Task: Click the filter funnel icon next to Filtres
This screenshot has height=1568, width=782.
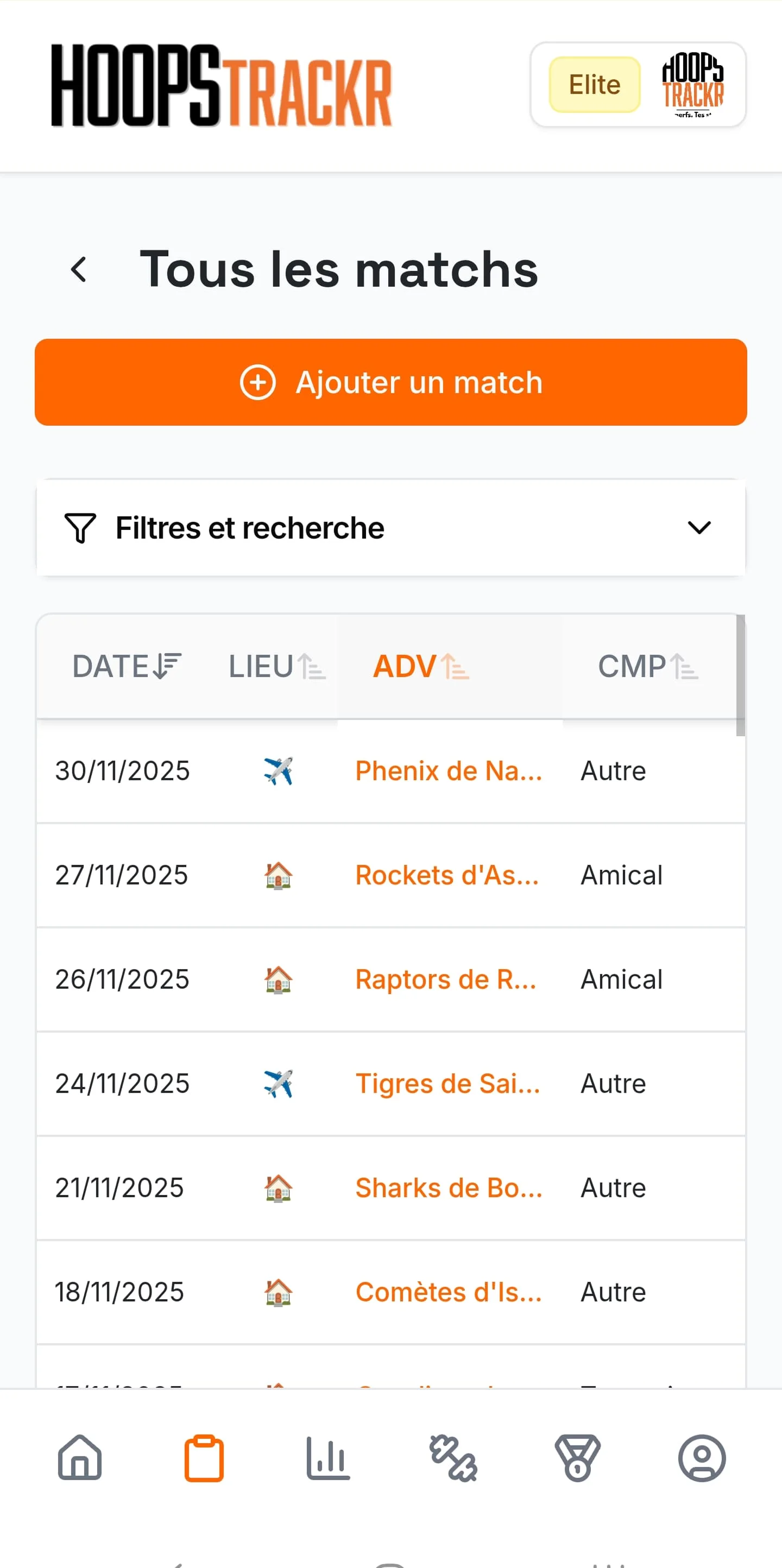Action: 80,528
